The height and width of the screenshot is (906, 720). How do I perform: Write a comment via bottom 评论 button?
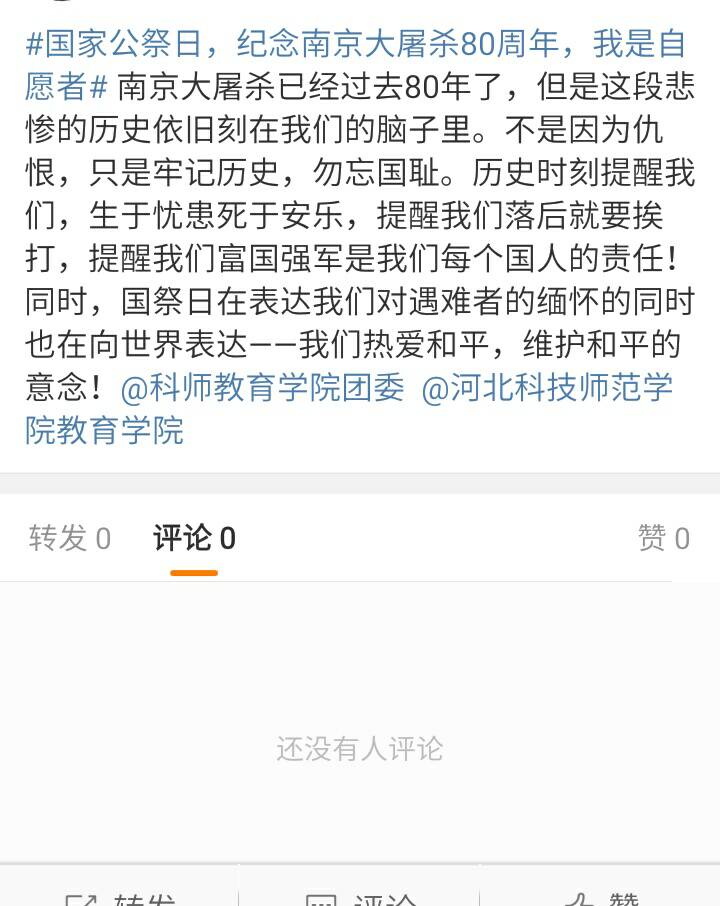360,893
